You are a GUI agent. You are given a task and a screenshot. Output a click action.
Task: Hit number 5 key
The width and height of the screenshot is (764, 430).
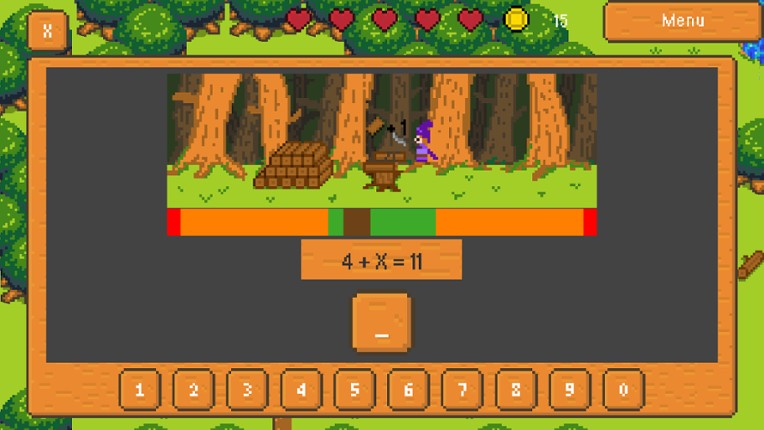pyautogui.click(x=354, y=390)
